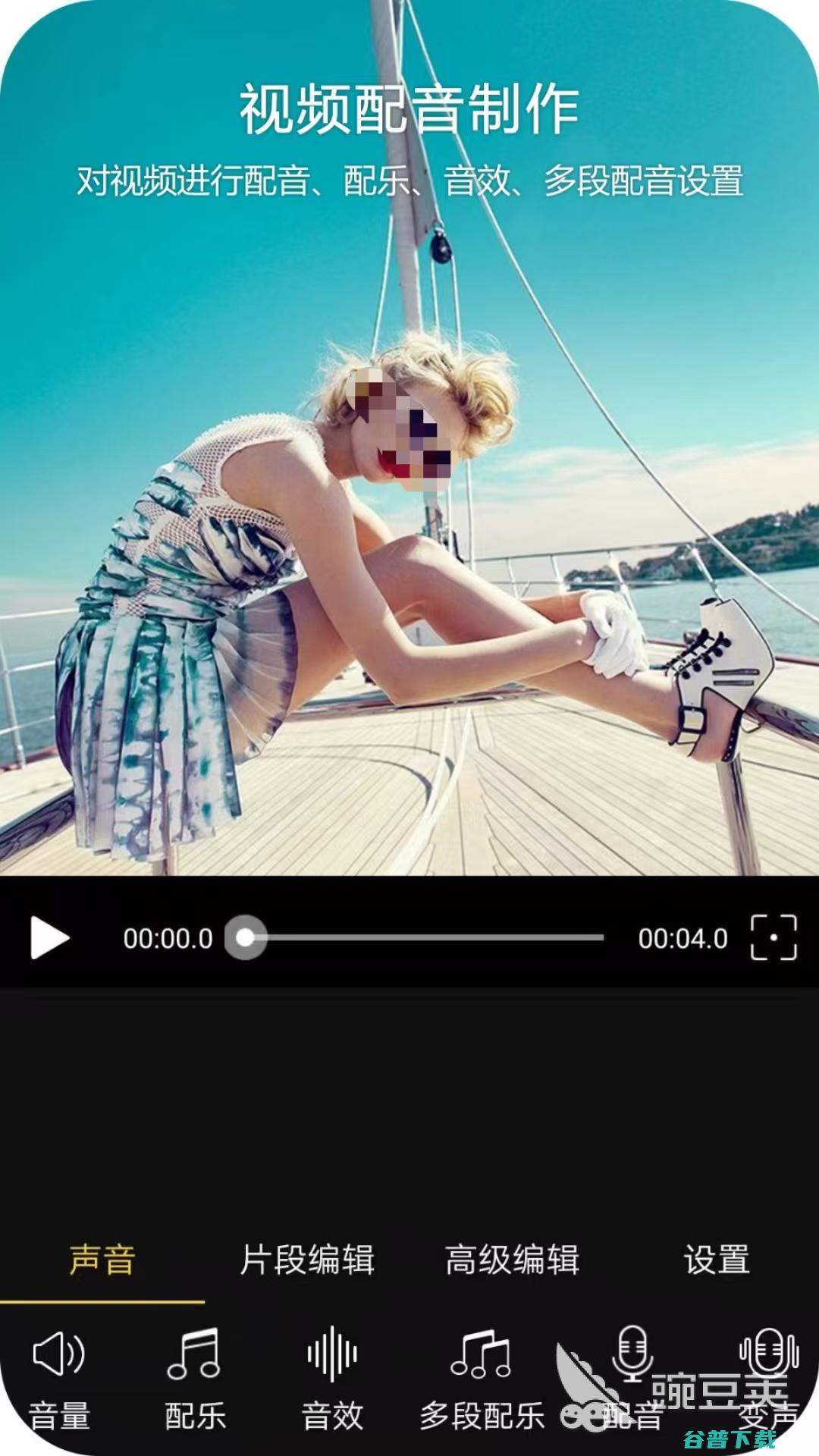819x1456 pixels.
Task: Switch to the 片段编辑 tab
Action: [307, 1260]
